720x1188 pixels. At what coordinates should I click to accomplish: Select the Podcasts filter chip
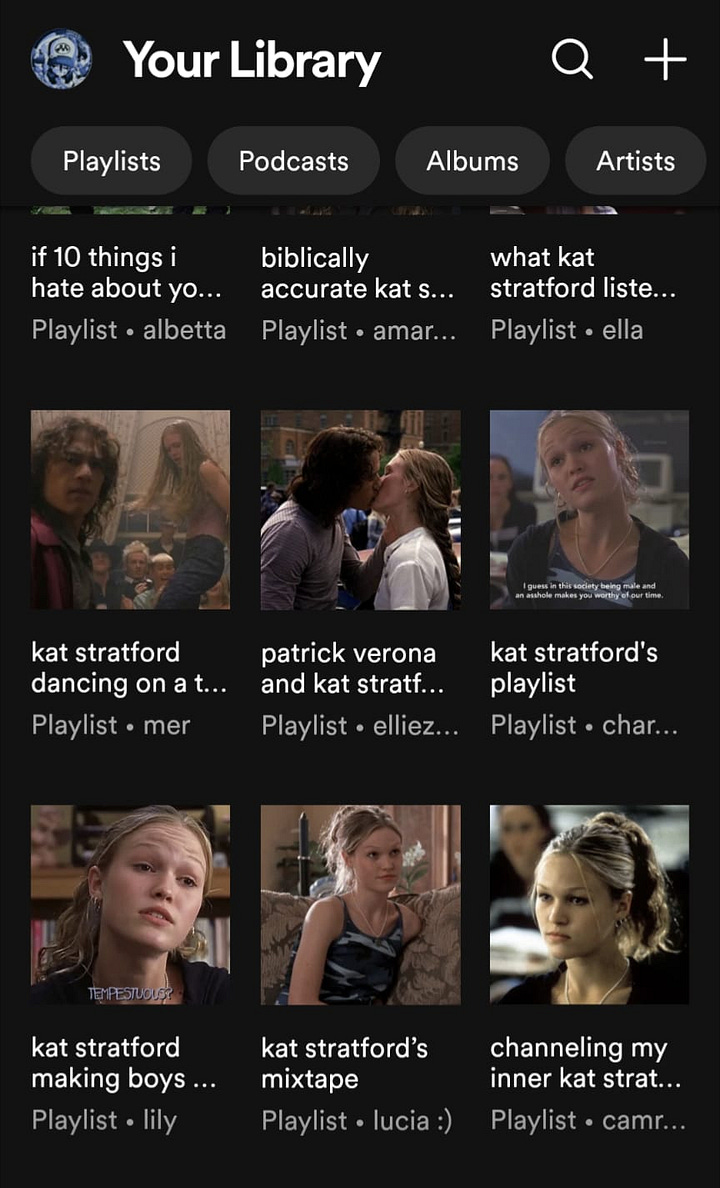click(x=293, y=161)
